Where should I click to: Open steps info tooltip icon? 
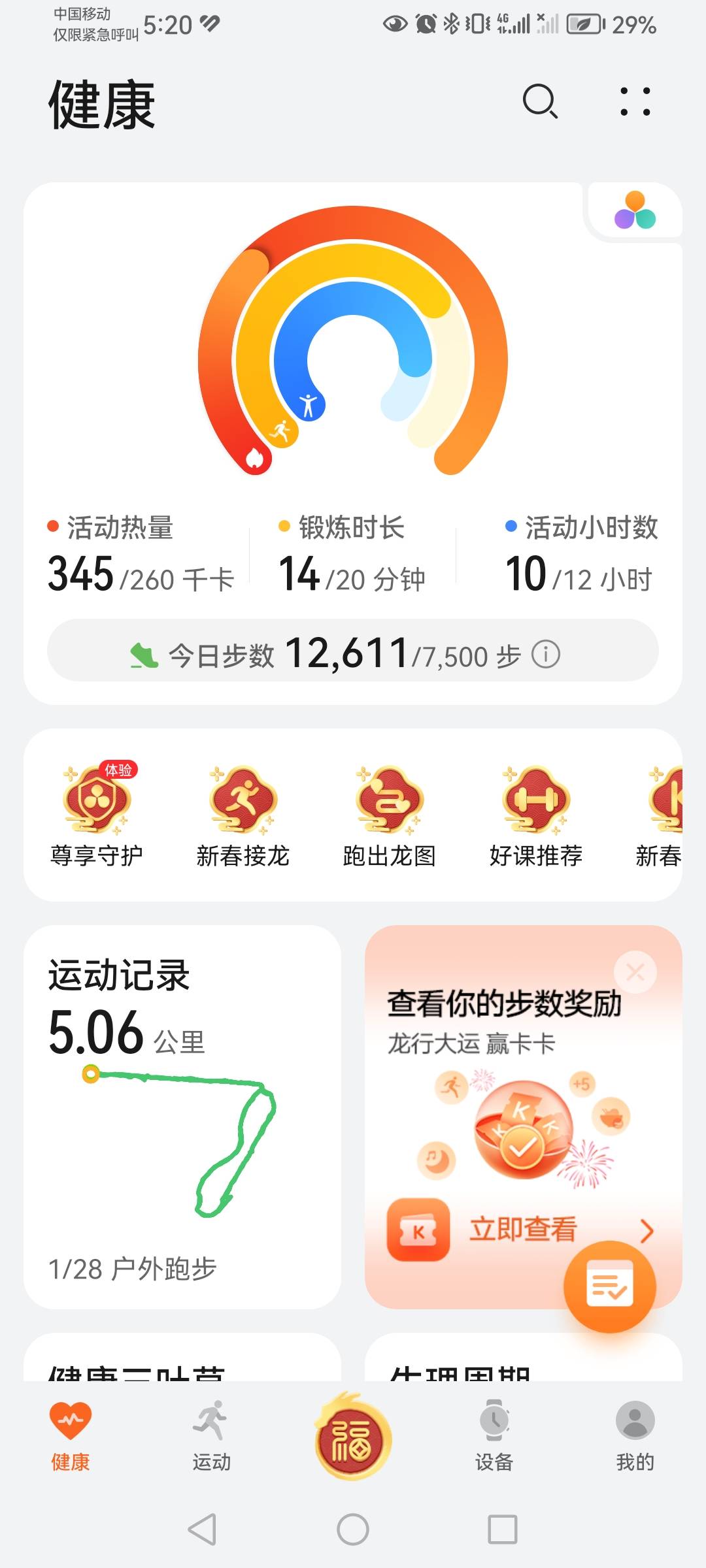point(546,652)
